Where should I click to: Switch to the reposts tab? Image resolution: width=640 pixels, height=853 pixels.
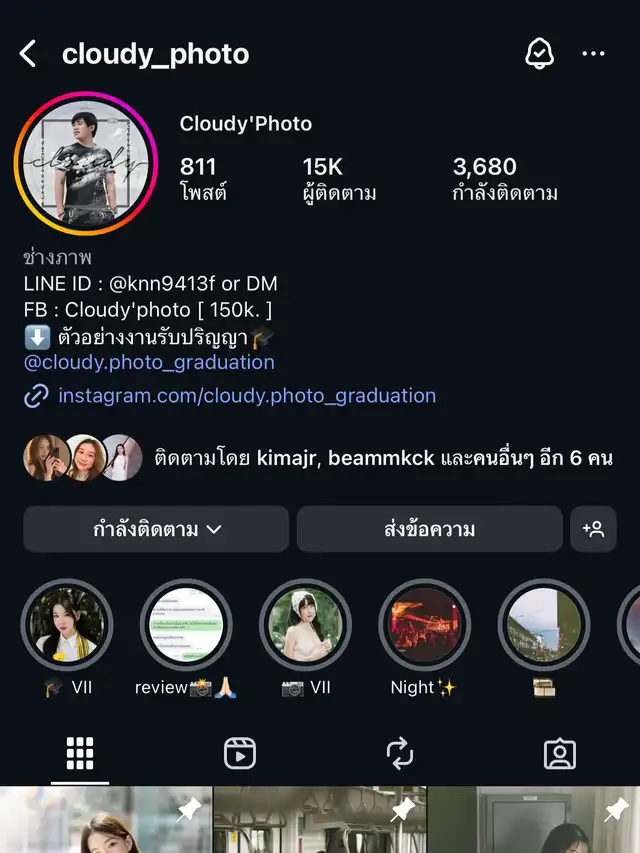pos(400,753)
